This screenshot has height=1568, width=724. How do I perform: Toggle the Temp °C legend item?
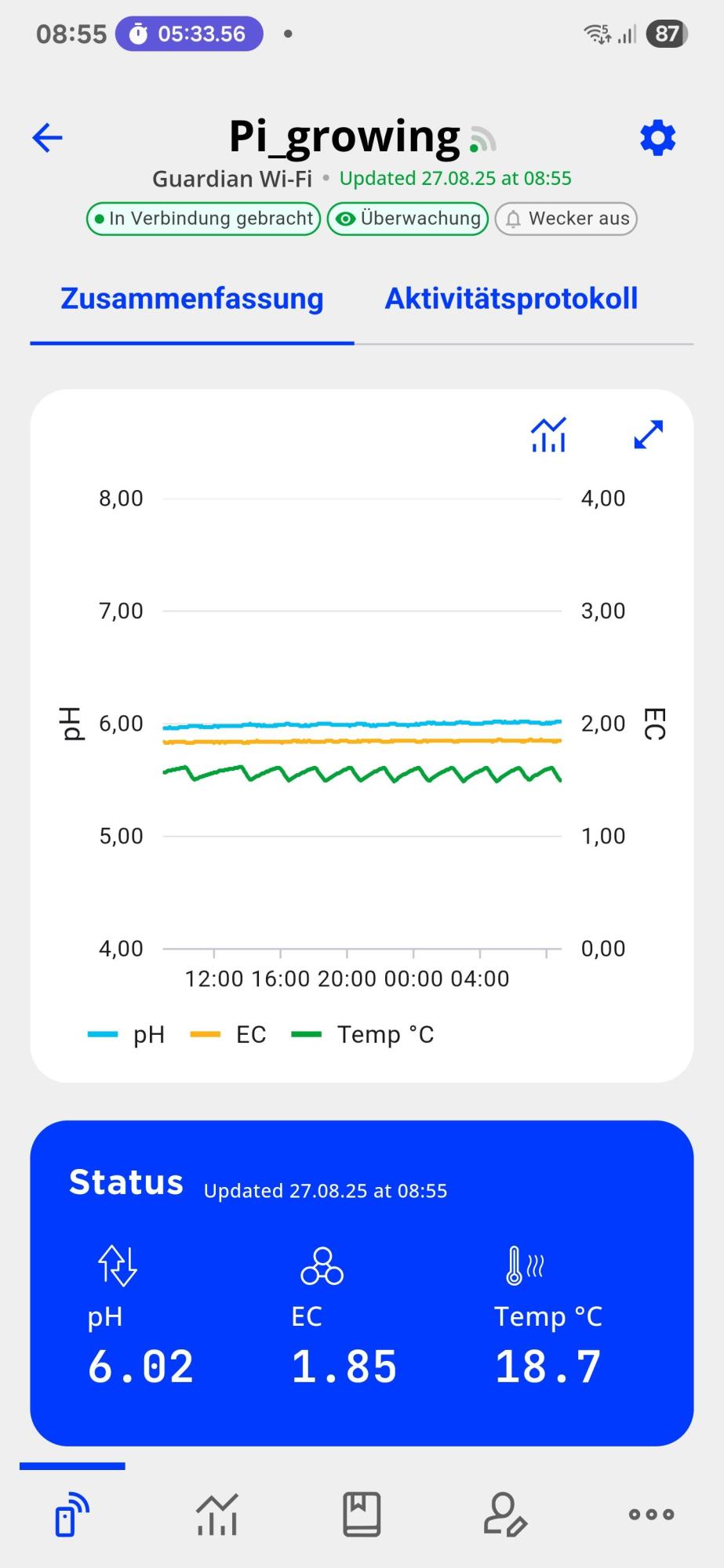point(362,1034)
